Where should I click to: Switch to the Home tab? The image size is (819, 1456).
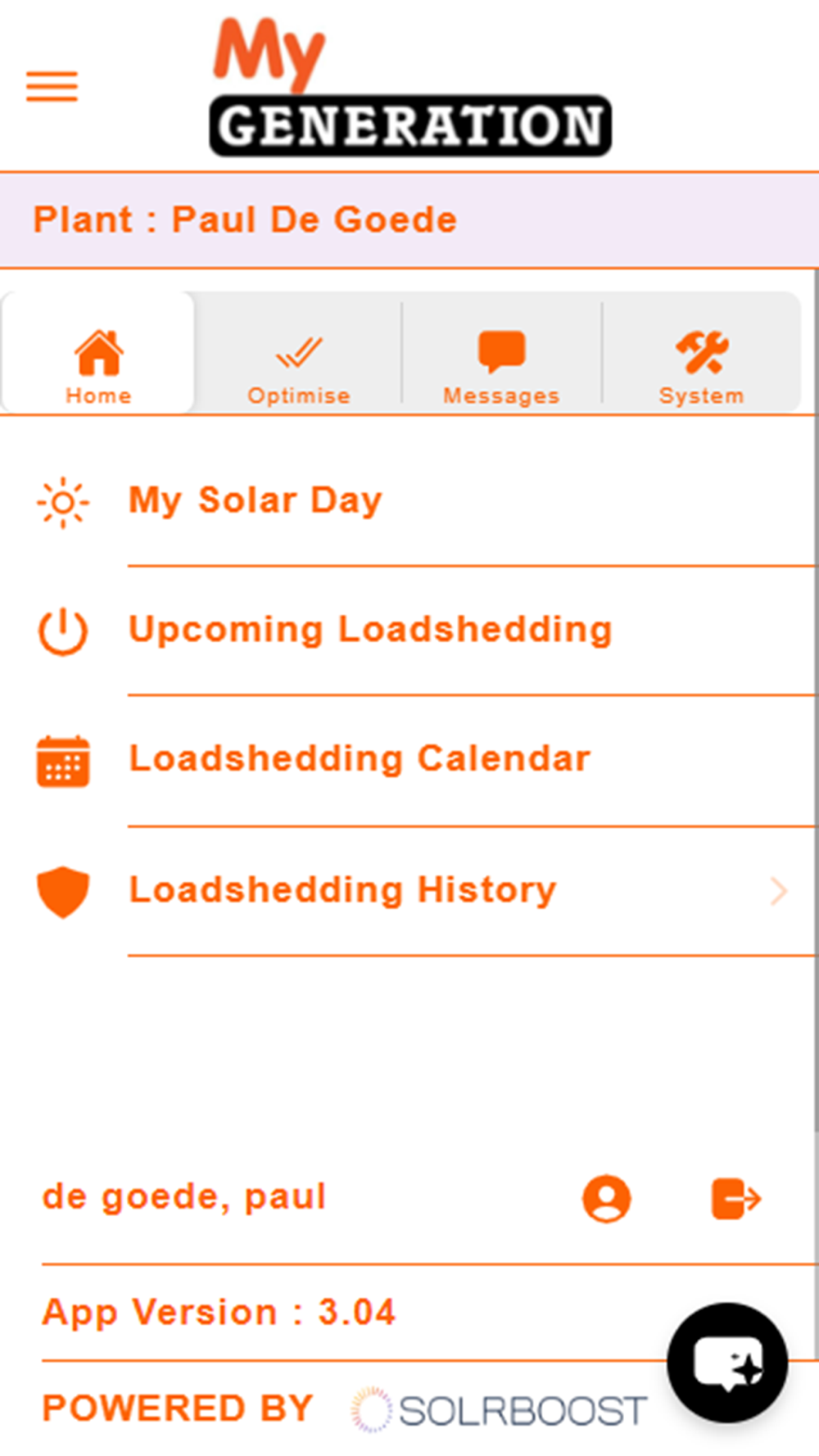coord(98,366)
